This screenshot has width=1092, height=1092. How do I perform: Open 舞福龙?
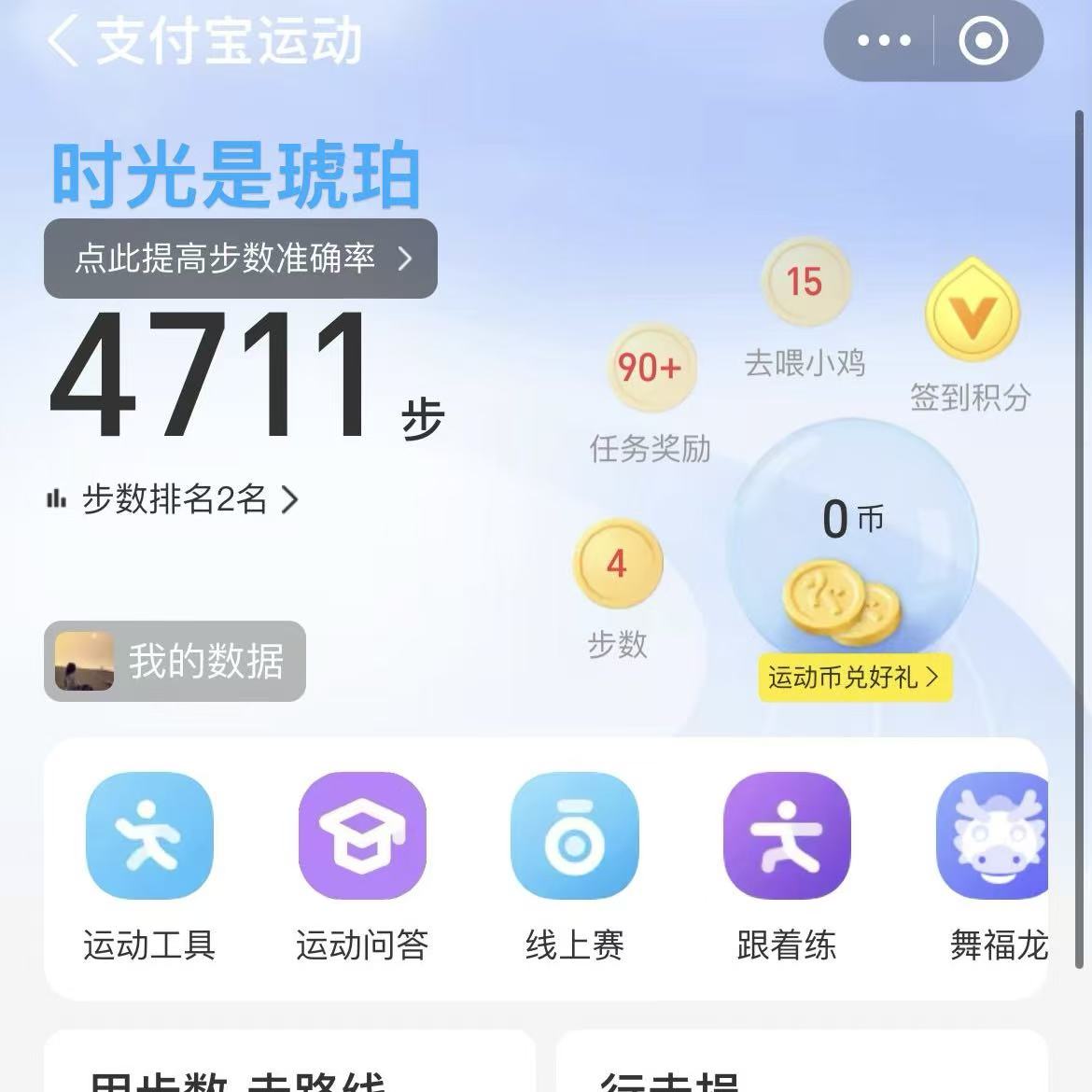[995, 836]
